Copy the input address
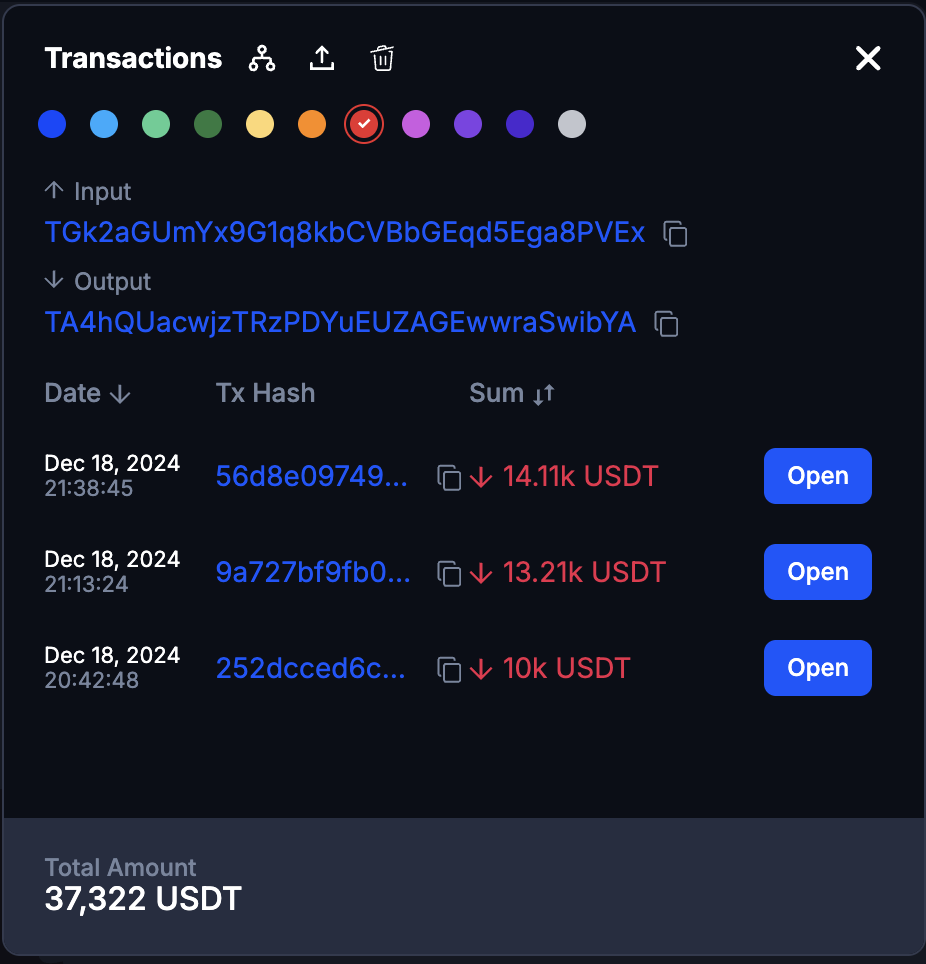This screenshot has height=964, width=926. click(x=675, y=233)
